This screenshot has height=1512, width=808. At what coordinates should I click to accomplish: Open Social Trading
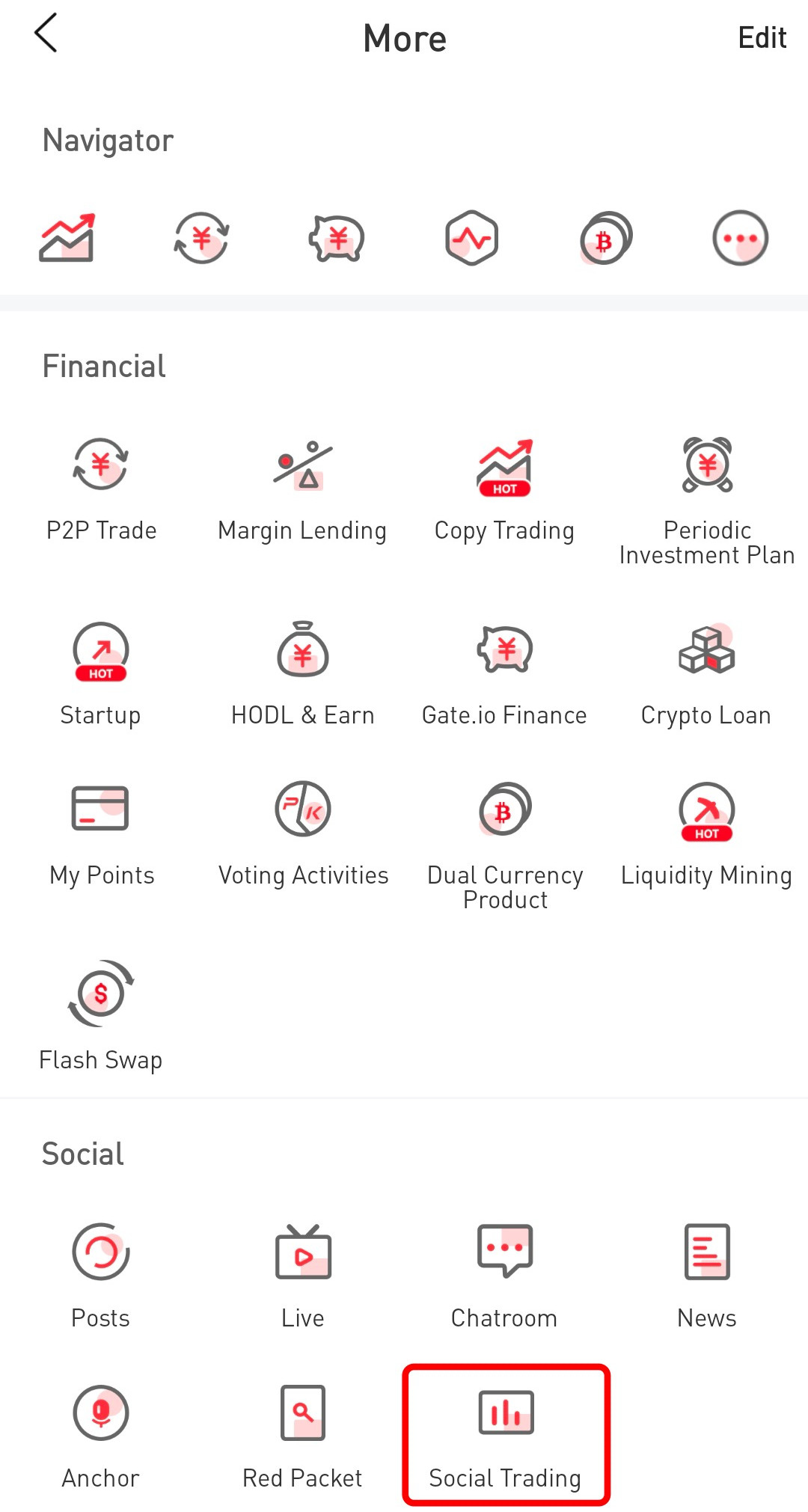coord(506,1434)
